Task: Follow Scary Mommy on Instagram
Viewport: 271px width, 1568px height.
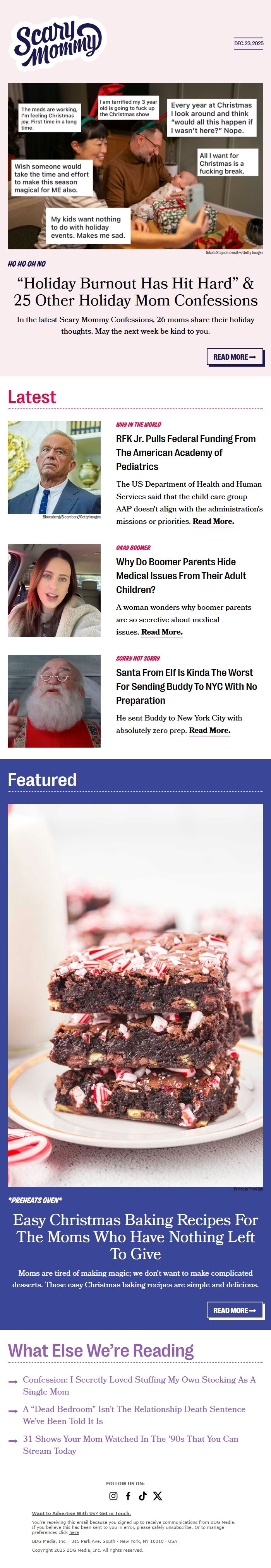Action: coord(113,1496)
